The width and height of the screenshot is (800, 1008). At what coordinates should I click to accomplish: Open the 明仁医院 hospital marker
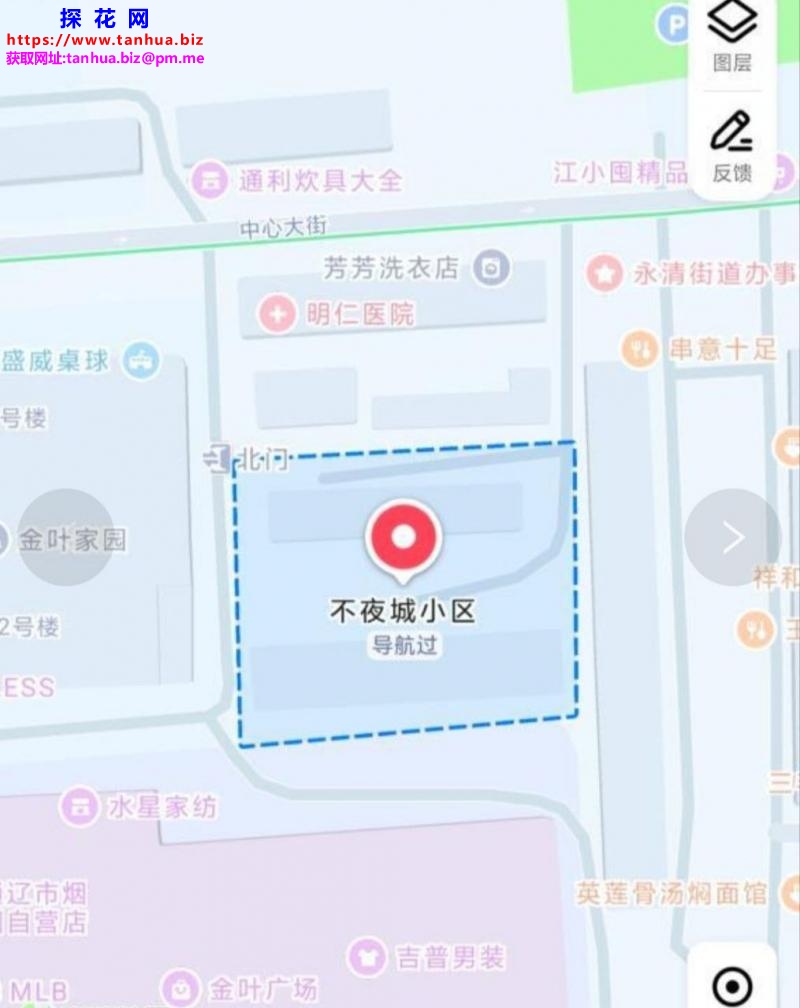pos(277,315)
